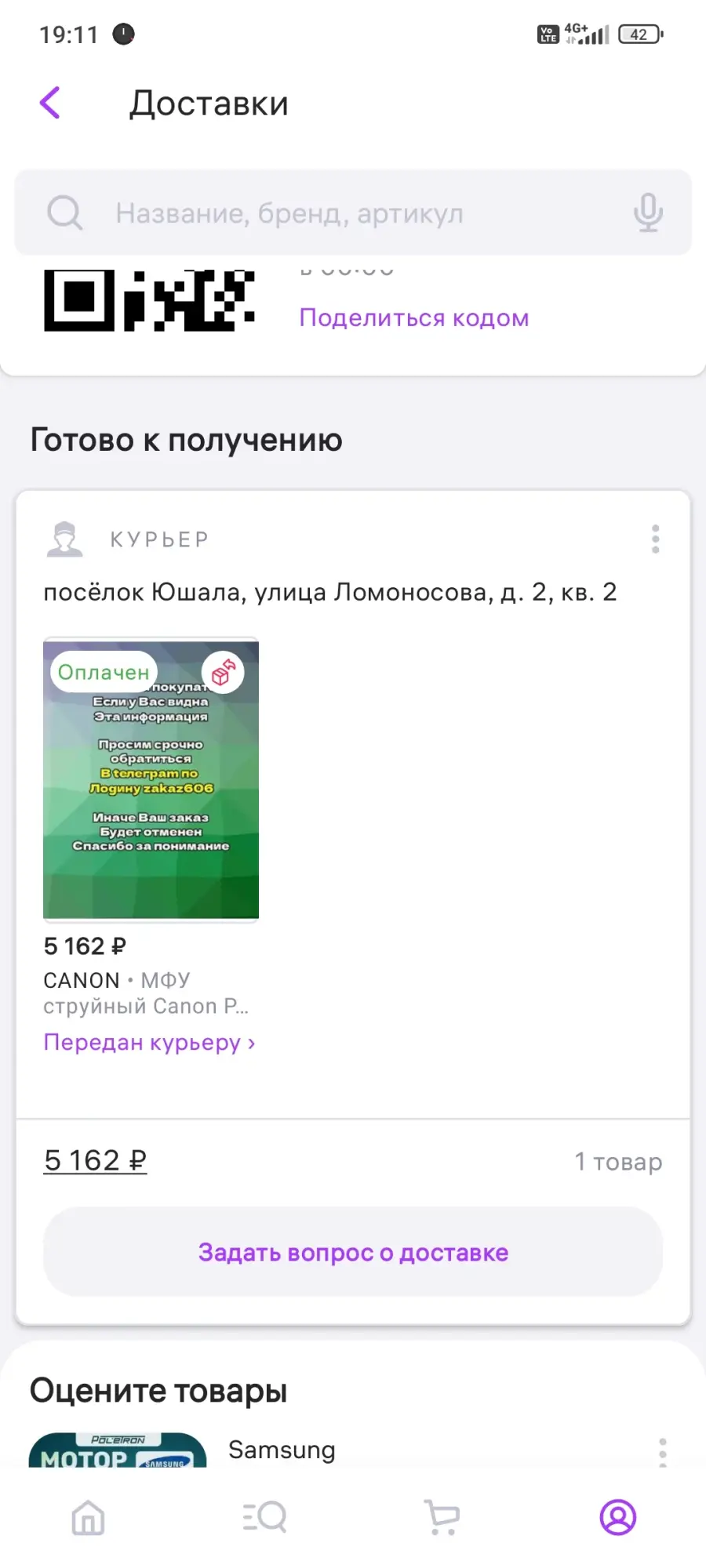Tap Задать вопрос о доставке
The height and width of the screenshot is (1568, 706).
(353, 1252)
